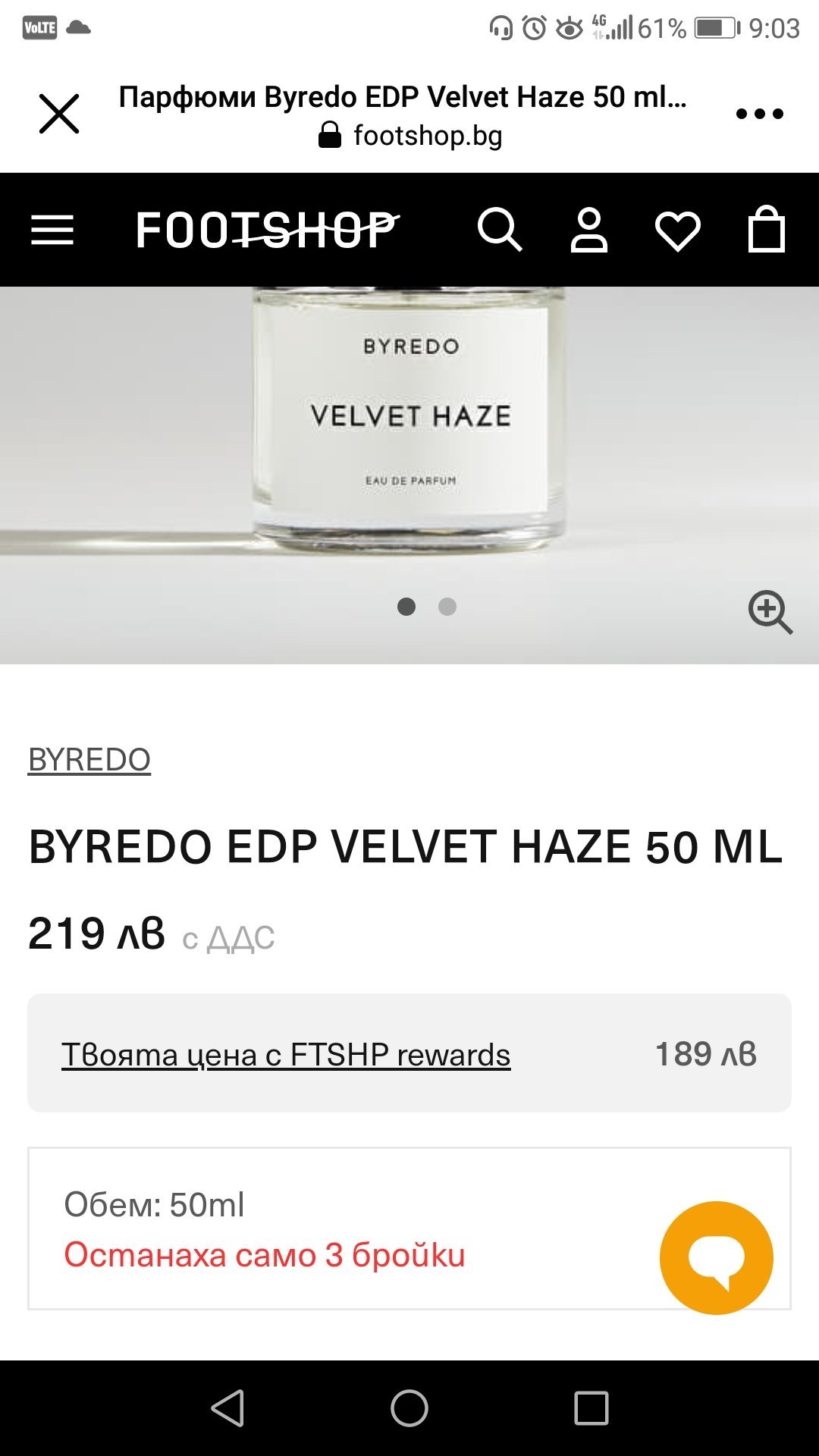Open the browser overflow menu
819x1456 pixels.
759,114
